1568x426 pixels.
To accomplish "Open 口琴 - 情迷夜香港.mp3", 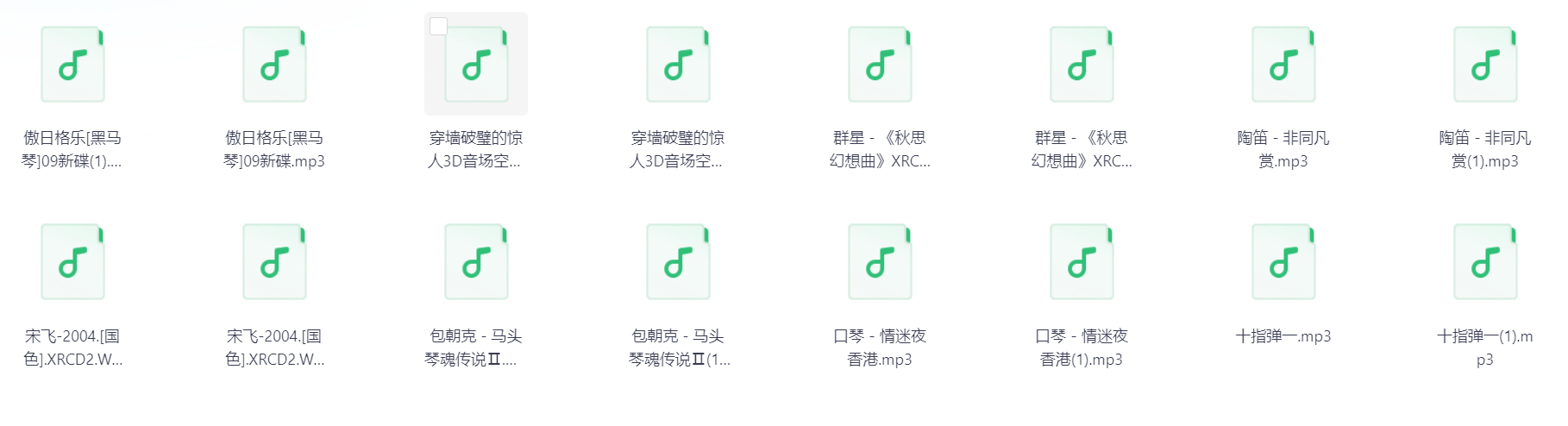I will click(x=880, y=263).
